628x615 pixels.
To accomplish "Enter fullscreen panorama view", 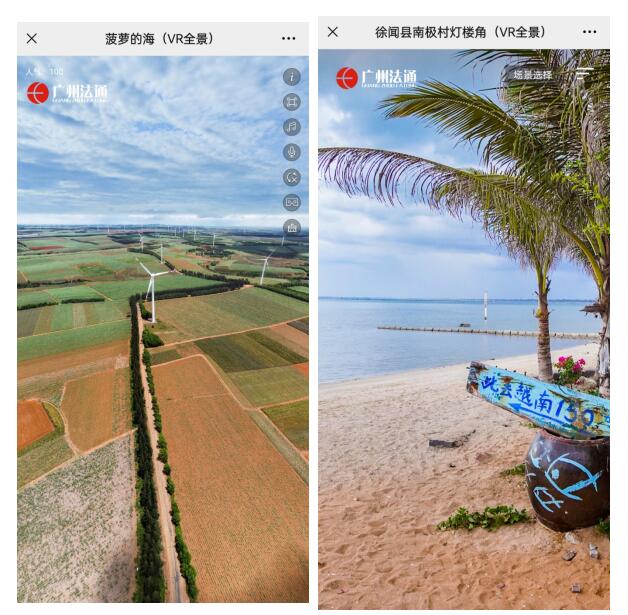I will tap(292, 102).
